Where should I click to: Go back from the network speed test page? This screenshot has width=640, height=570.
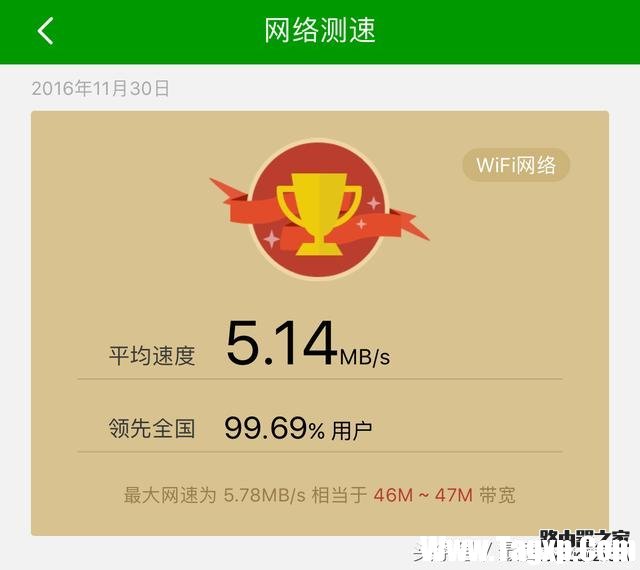(x=45, y=31)
